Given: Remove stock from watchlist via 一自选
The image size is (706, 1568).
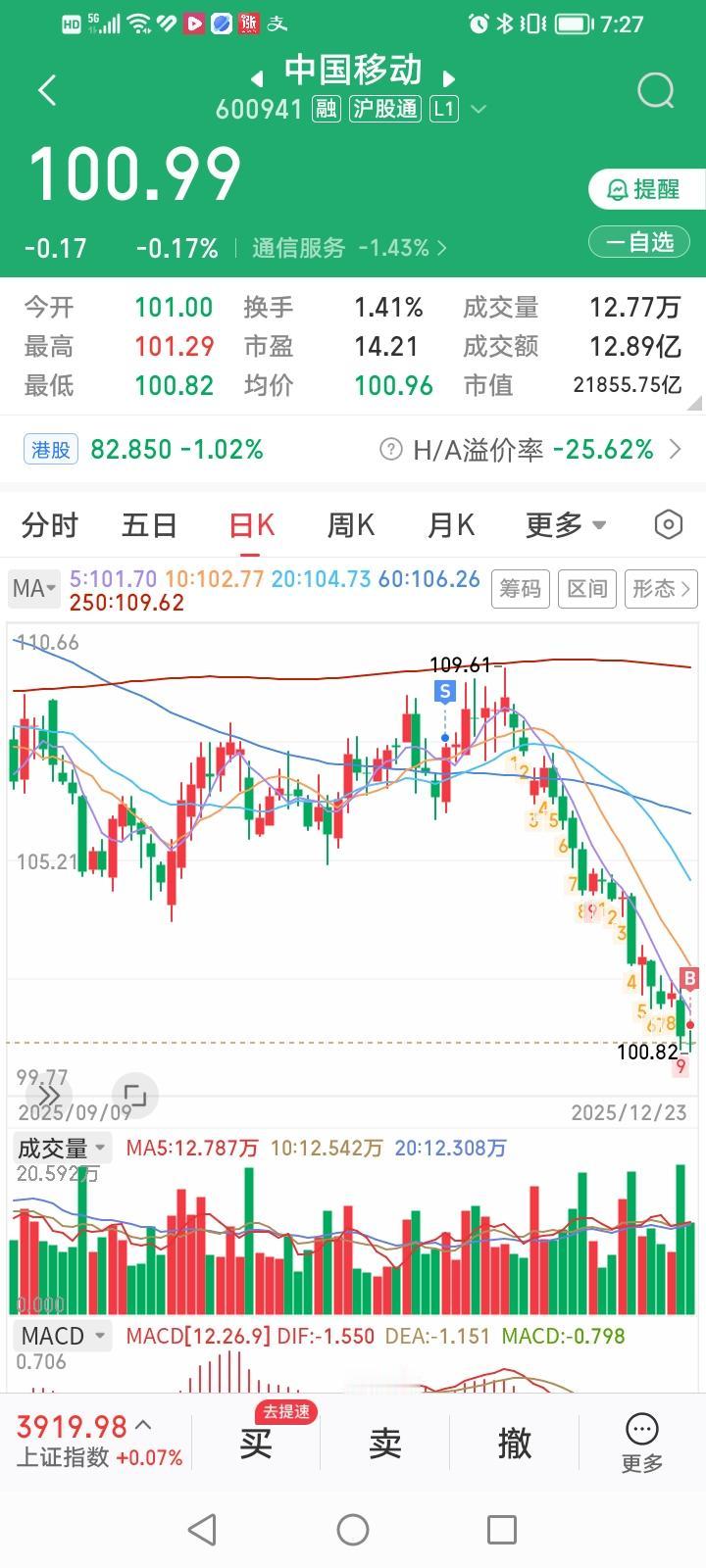Looking at the screenshot, I should click(638, 241).
